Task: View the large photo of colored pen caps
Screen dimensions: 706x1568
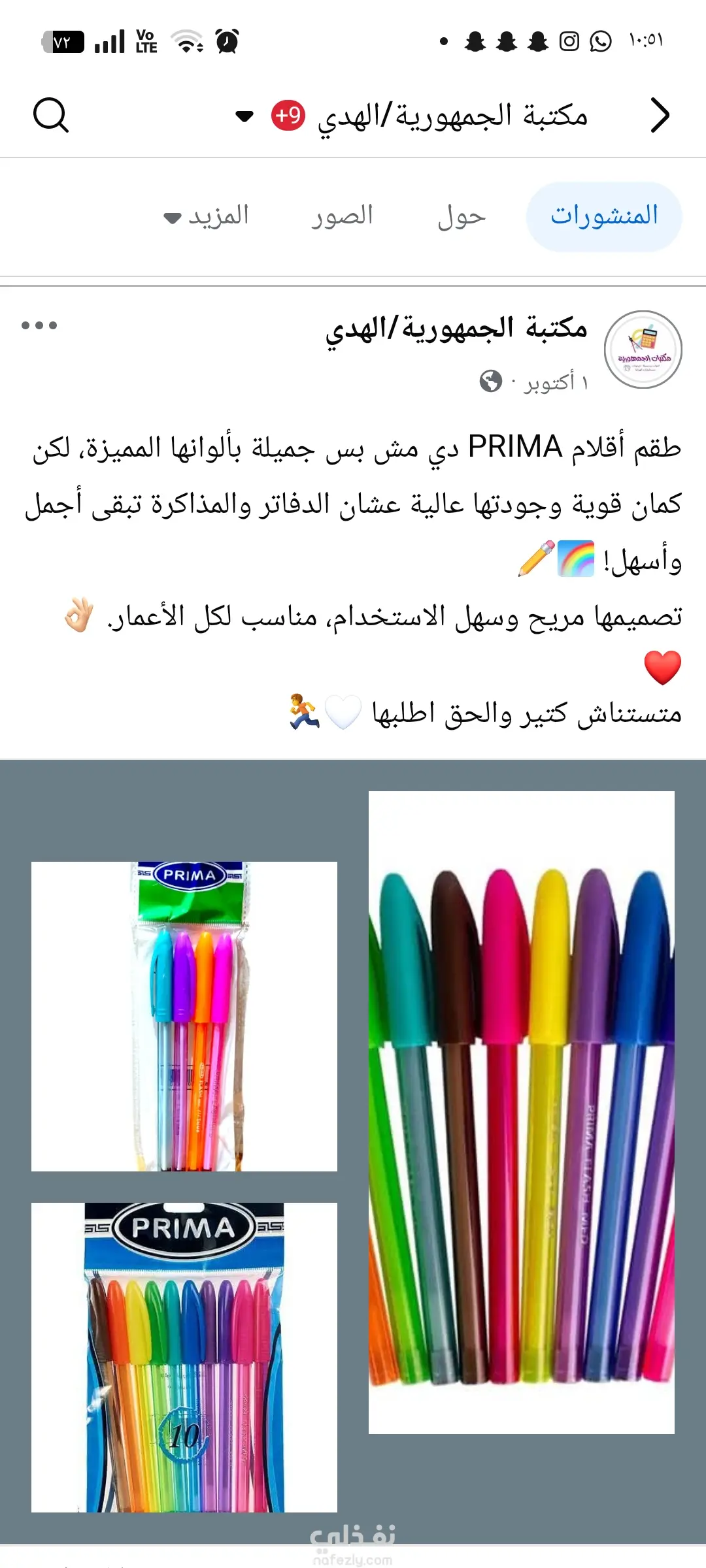Action: point(521,1112)
